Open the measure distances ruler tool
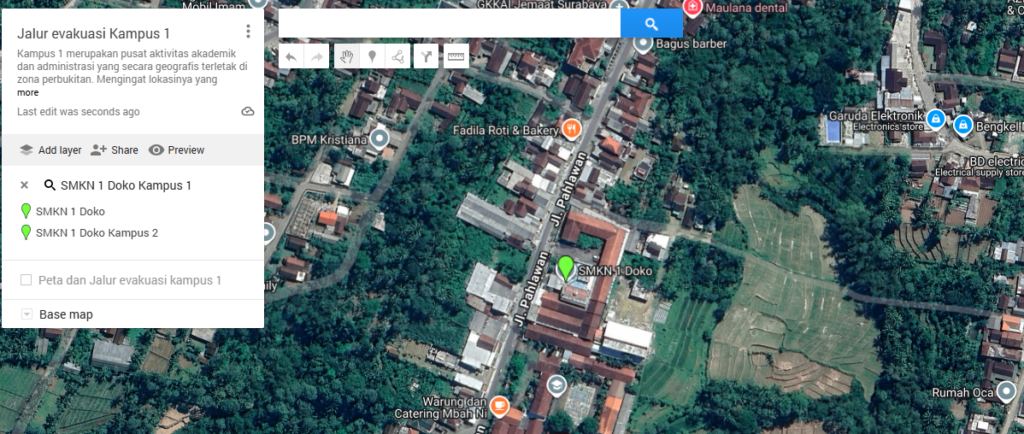The height and width of the screenshot is (434, 1024). coord(456,57)
